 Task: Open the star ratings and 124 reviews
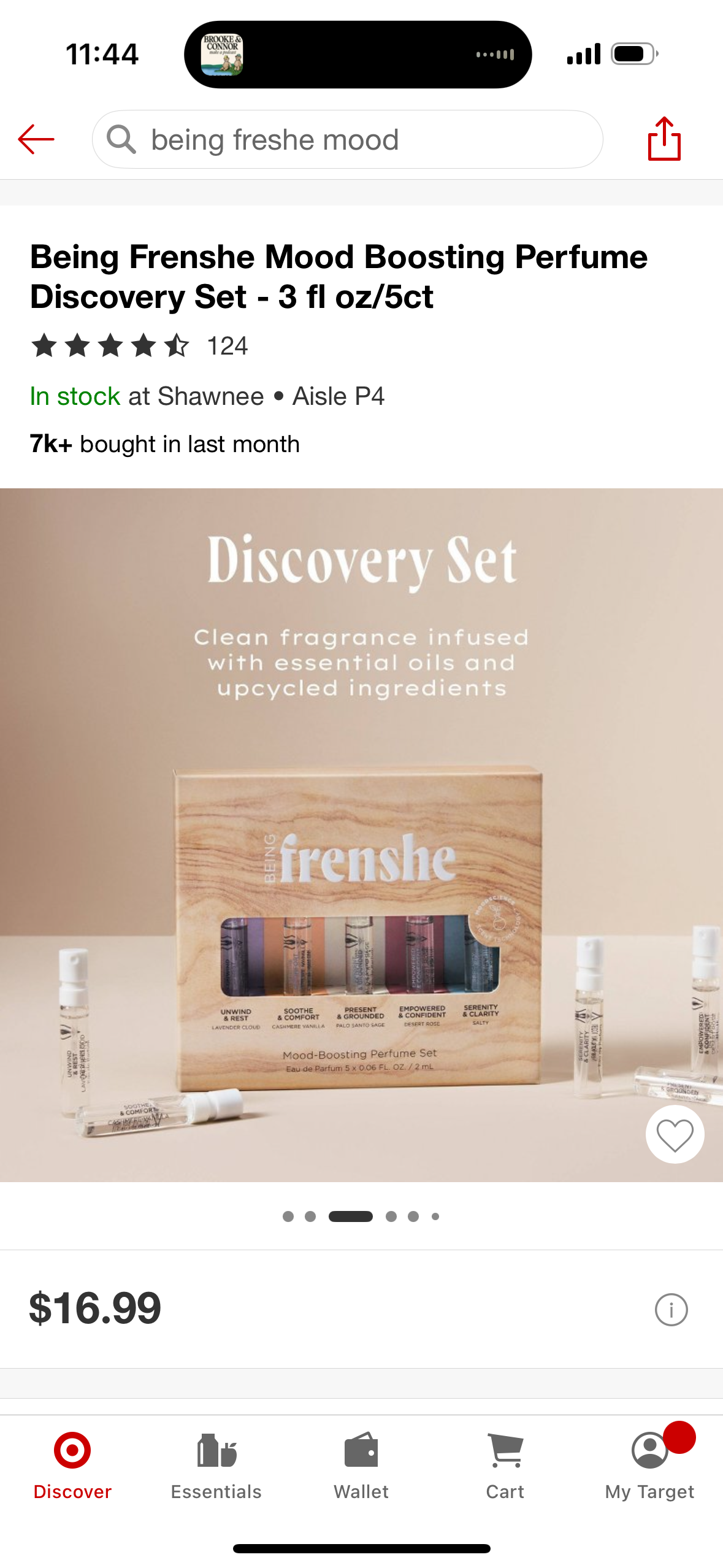coord(139,346)
